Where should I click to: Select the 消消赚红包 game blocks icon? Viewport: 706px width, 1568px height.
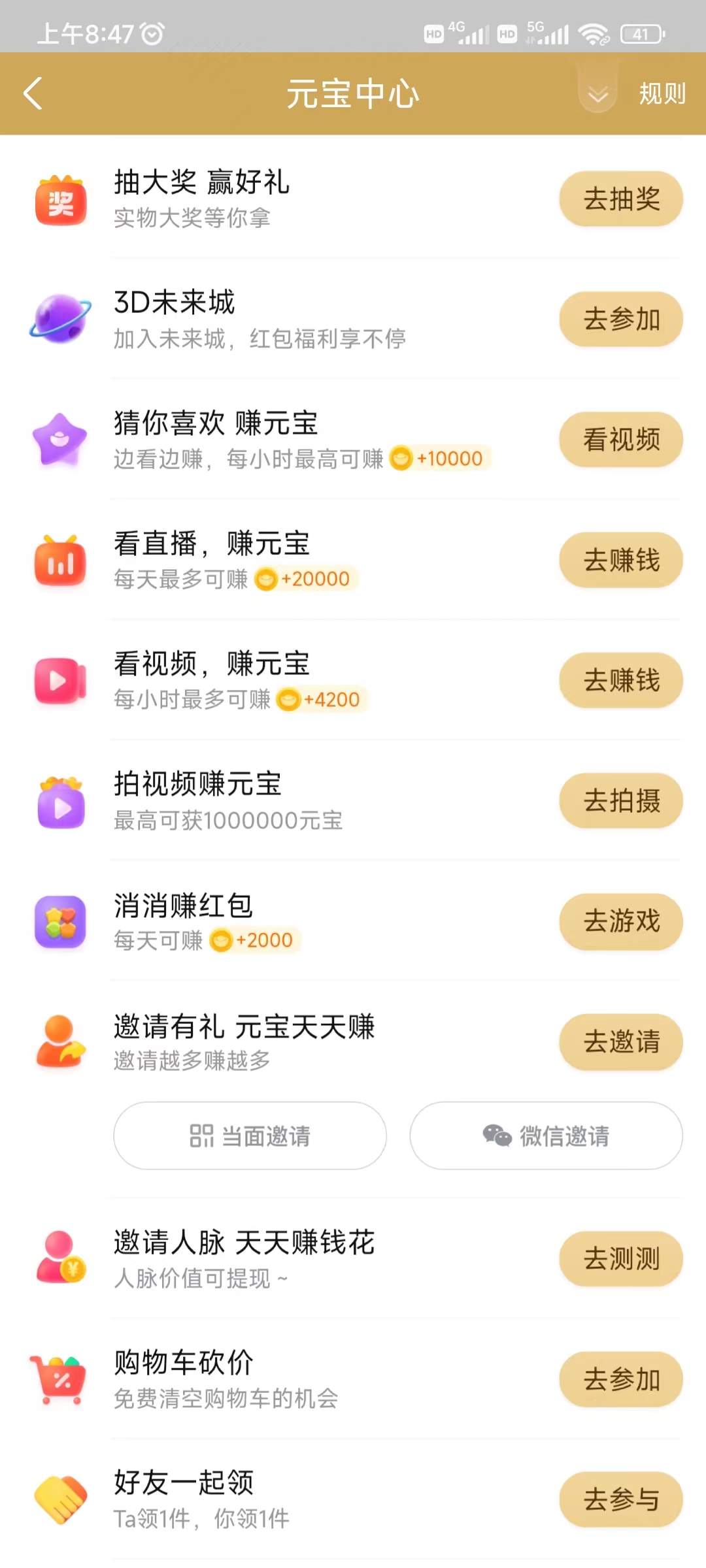tap(61, 922)
